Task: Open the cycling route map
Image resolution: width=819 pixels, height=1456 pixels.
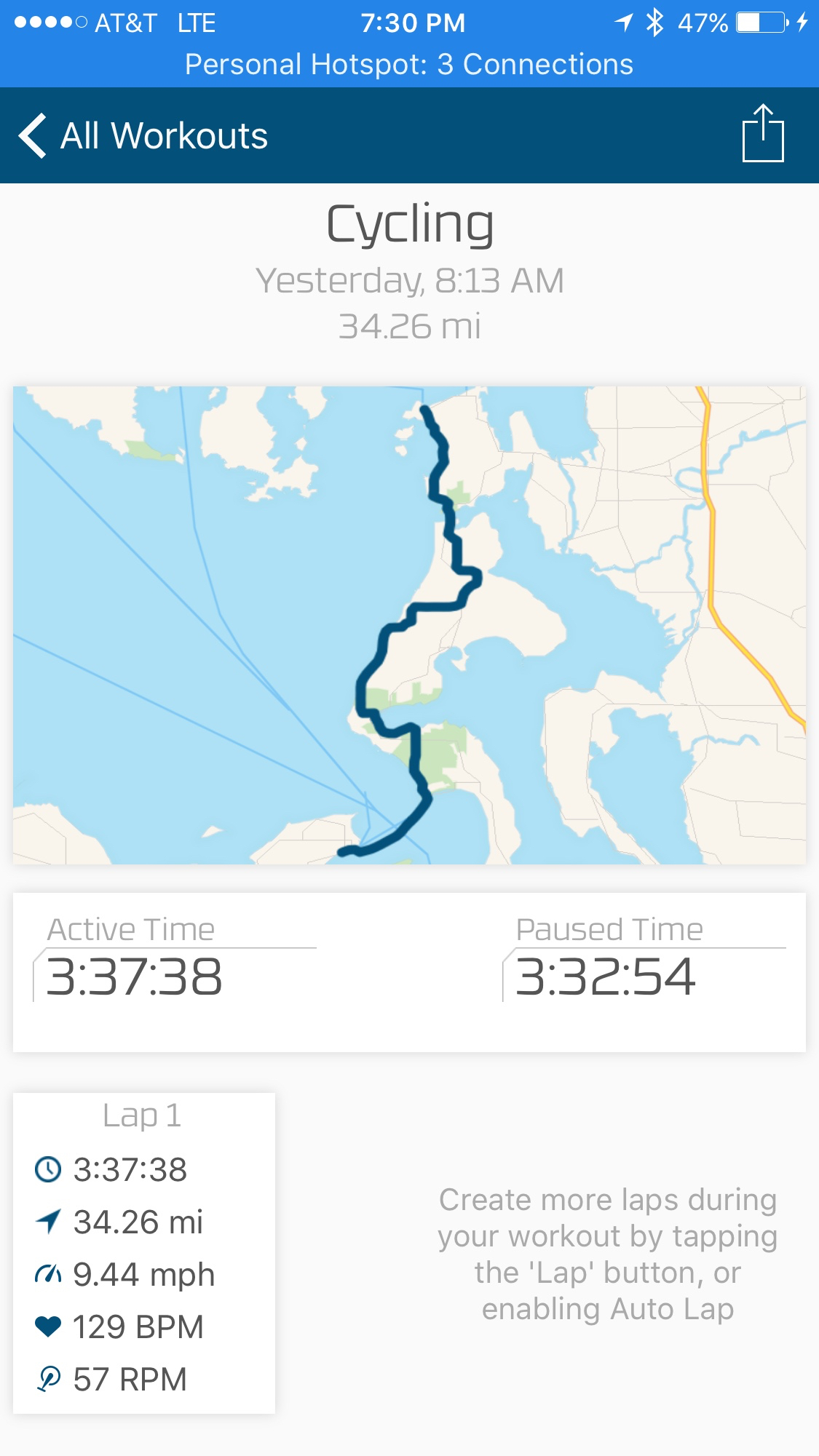Action: 409,625
